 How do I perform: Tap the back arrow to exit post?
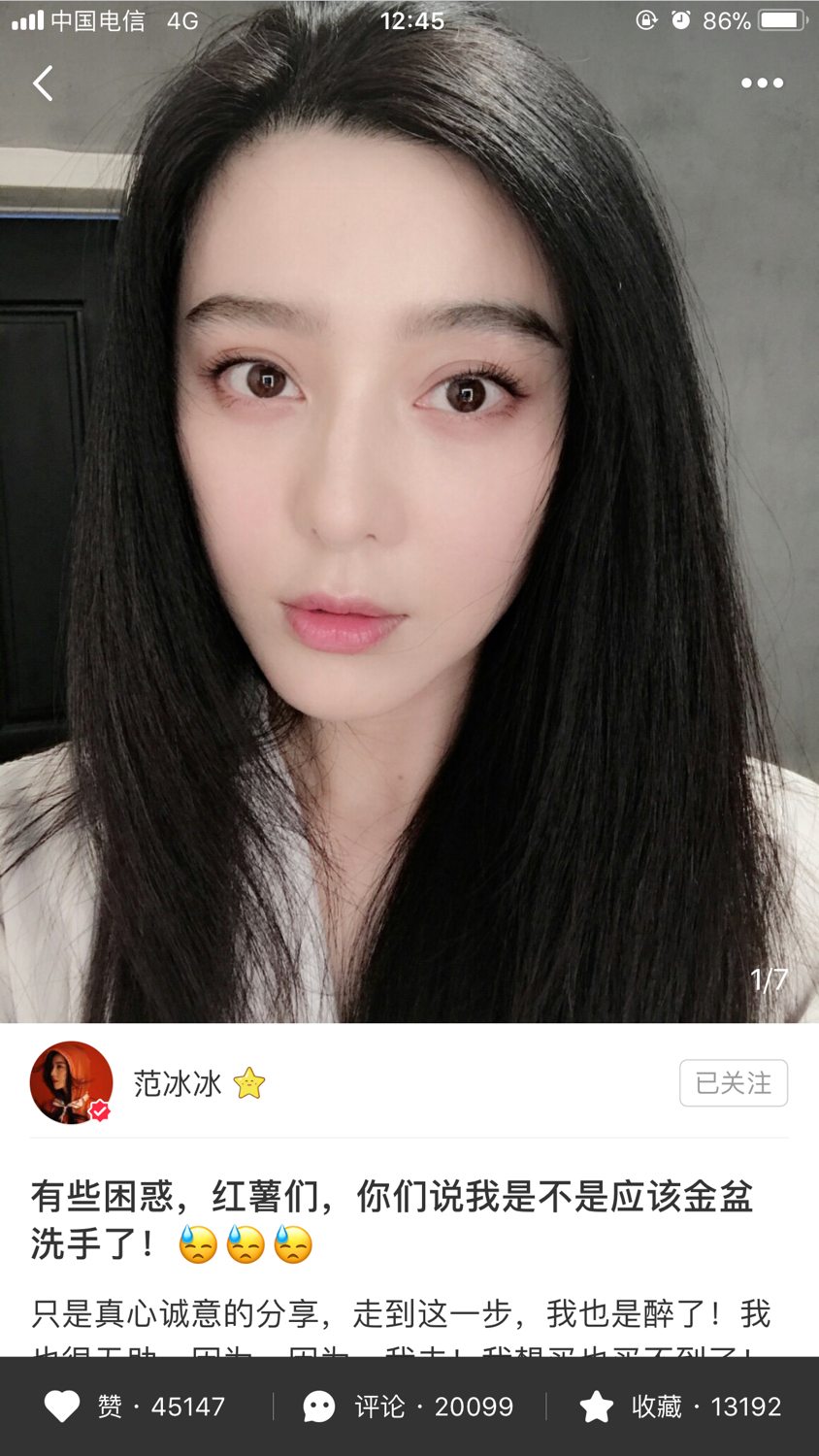43,83
